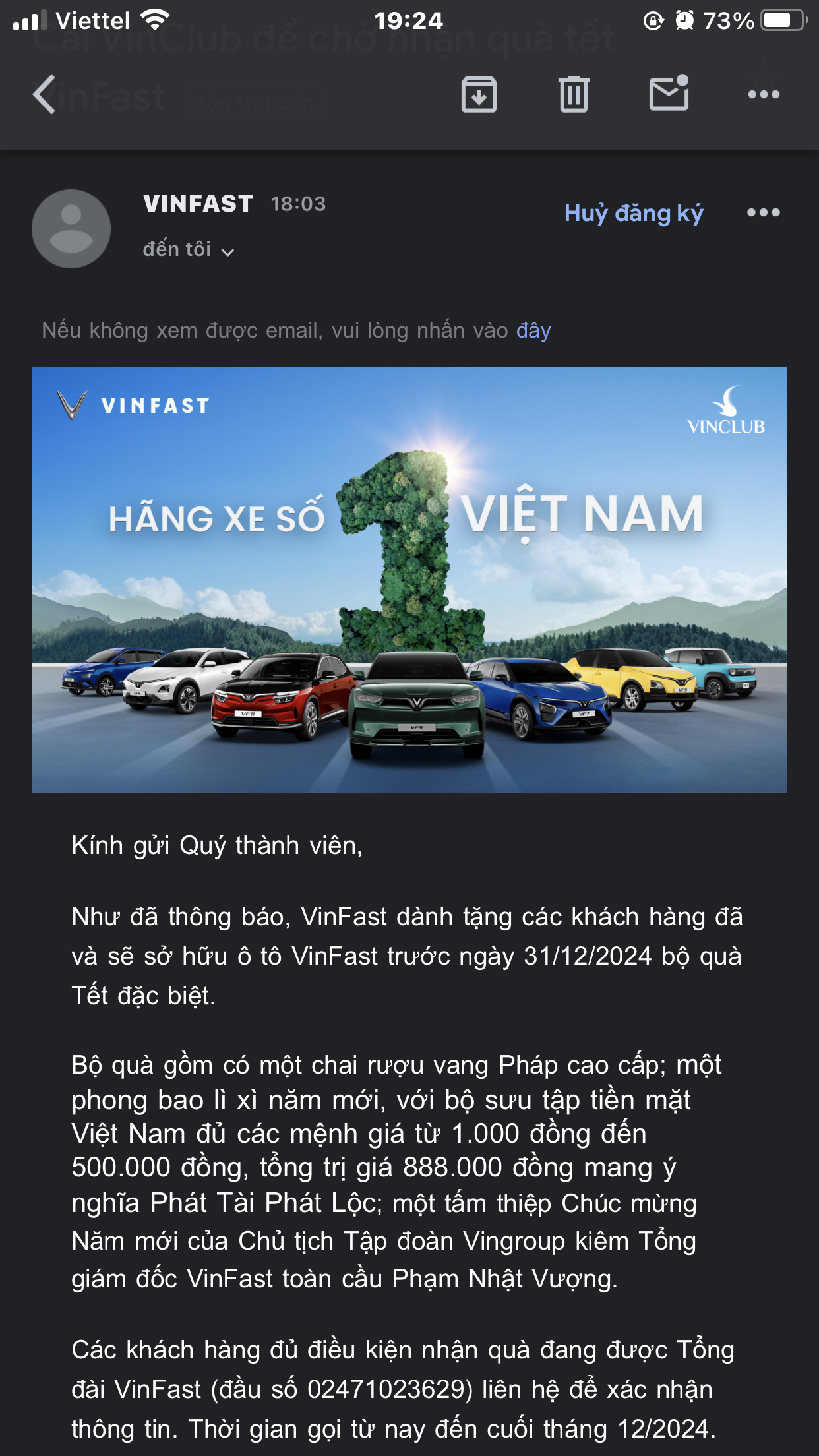819x1456 pixels.
Task: Delete this email with the trash icon
Action: pyautogui.click(x=574, y=94)
